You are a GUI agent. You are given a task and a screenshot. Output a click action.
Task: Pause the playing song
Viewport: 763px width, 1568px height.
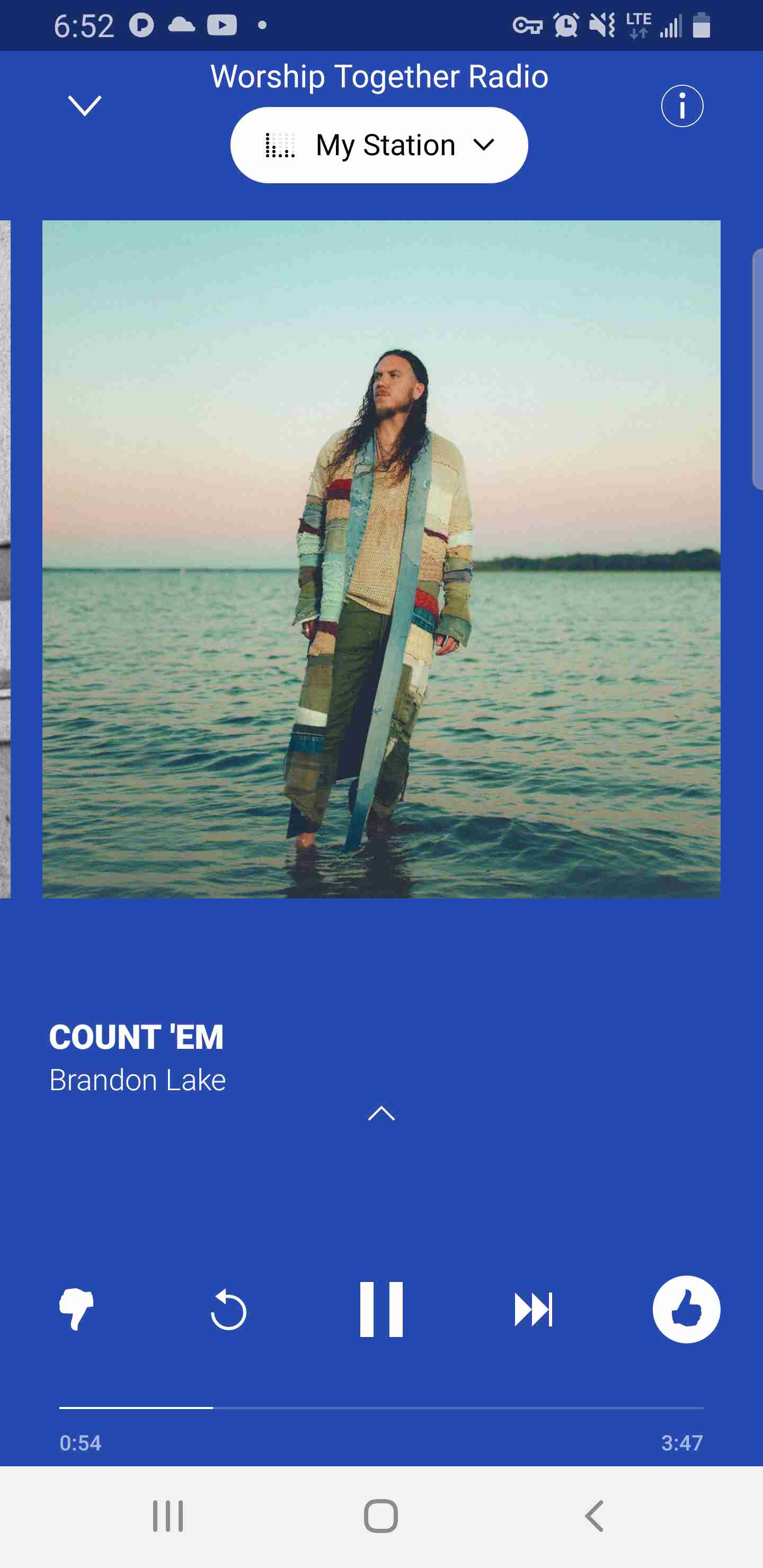[381, 1309]
